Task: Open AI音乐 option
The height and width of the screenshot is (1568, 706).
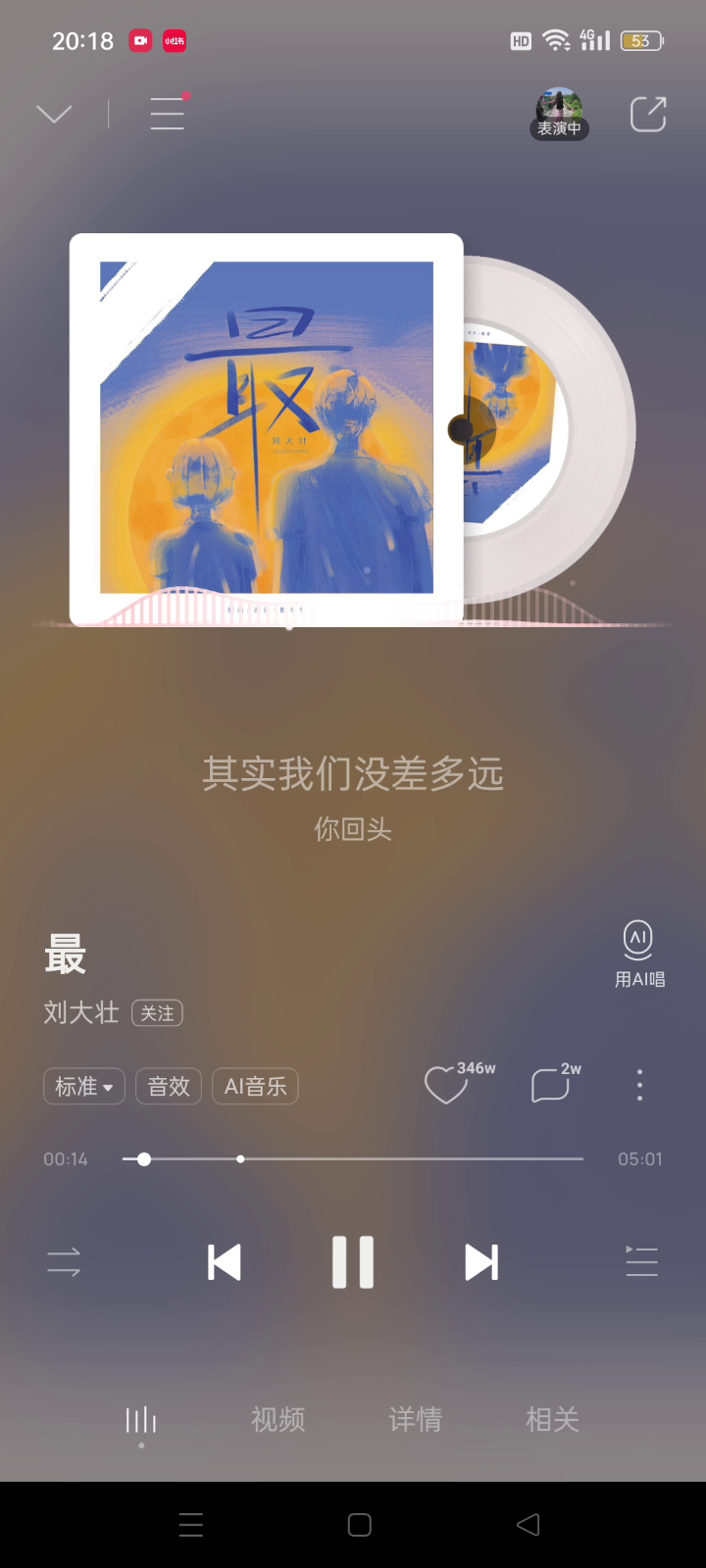Action: pos(255,1086)
